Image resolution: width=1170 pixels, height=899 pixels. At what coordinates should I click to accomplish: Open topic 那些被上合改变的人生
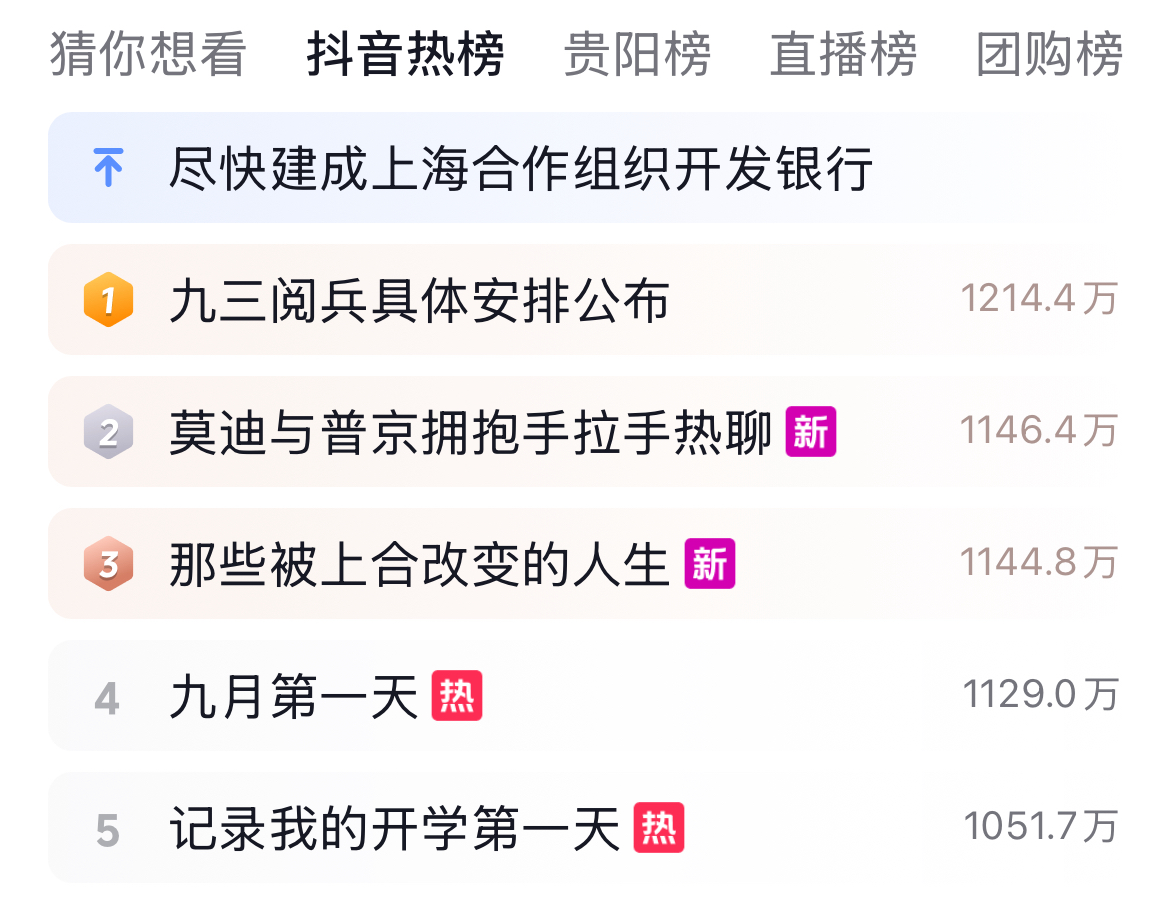click(420, 564)
